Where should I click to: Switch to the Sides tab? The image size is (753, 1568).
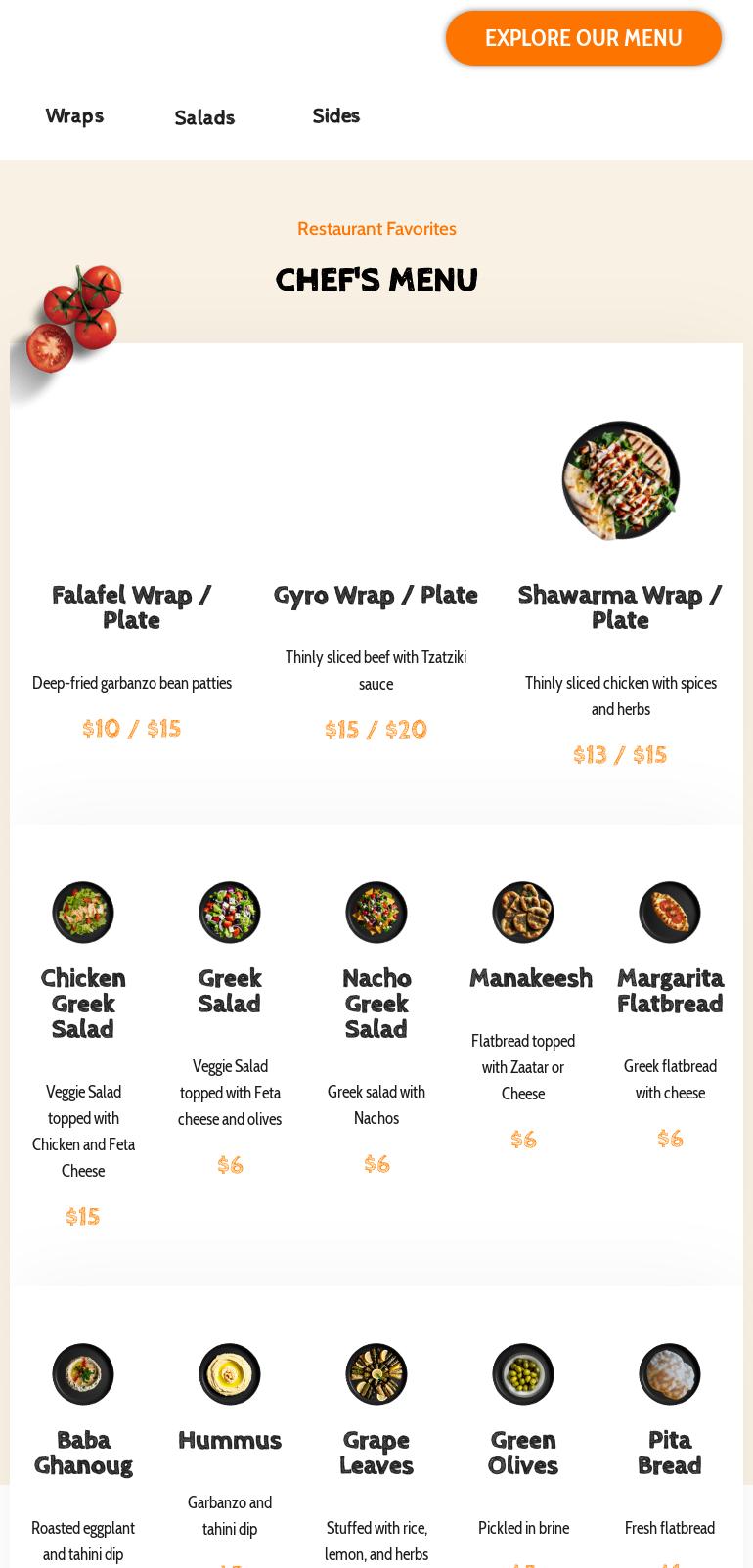pos(335,115)
